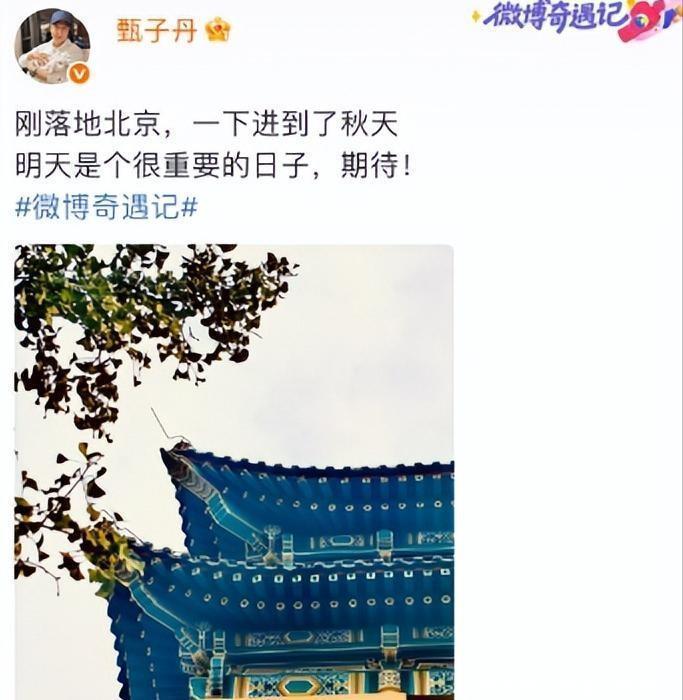
Task: Open 甄子丹's profile avatar
Action: (x=52, y=47)
